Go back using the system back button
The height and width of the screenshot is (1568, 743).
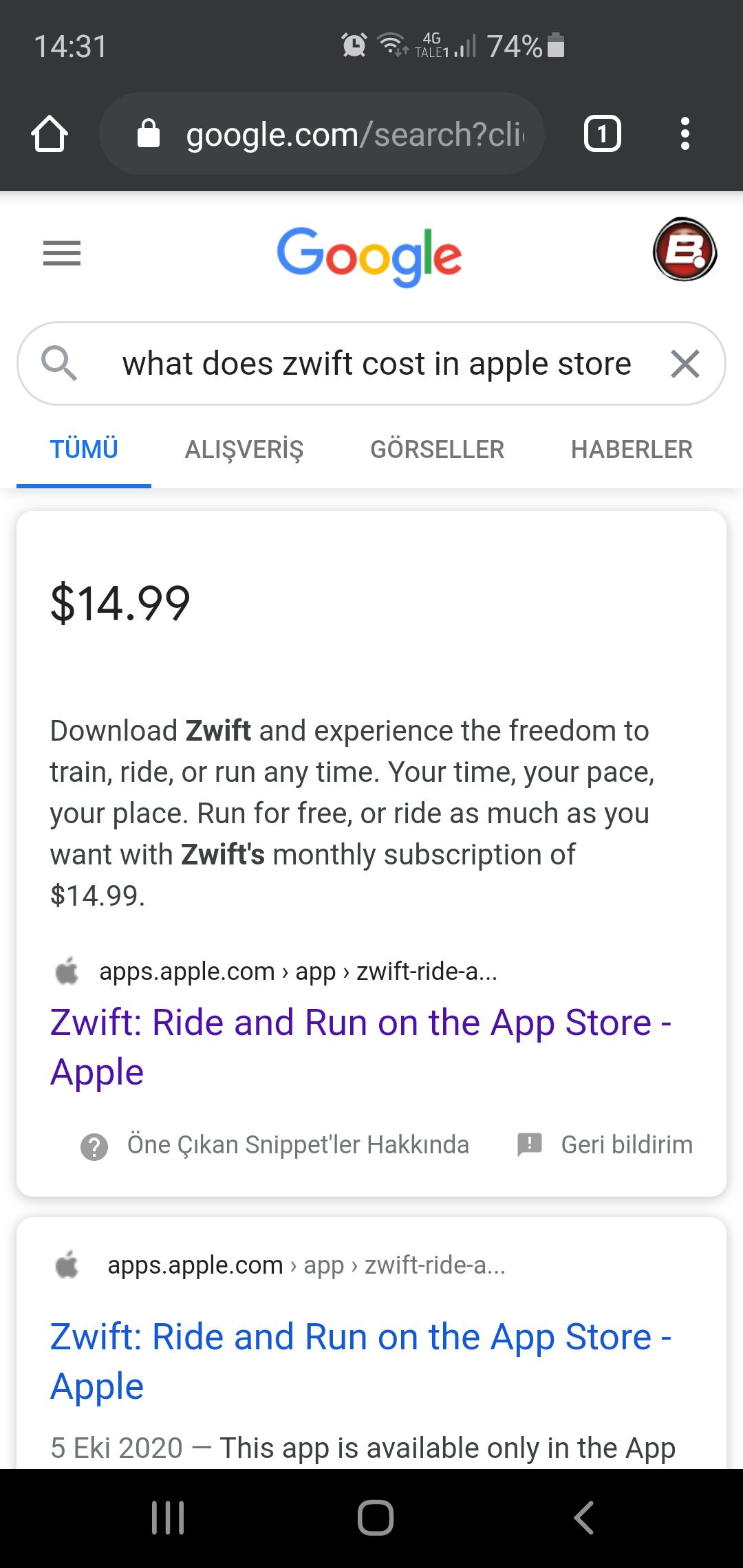coord(583,1518)
